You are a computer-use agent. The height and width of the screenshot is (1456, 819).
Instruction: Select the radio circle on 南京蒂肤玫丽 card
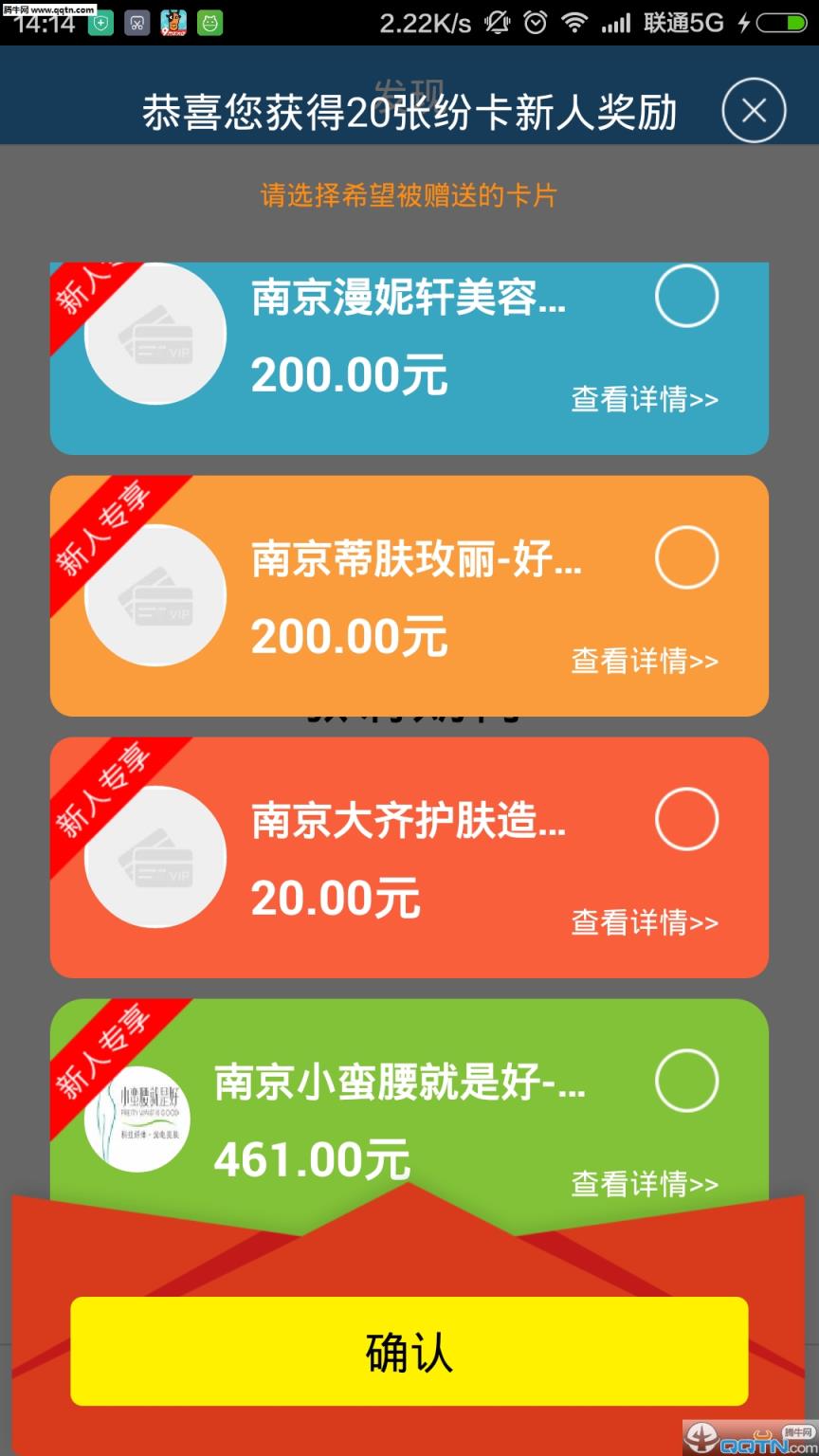point(687,557)
